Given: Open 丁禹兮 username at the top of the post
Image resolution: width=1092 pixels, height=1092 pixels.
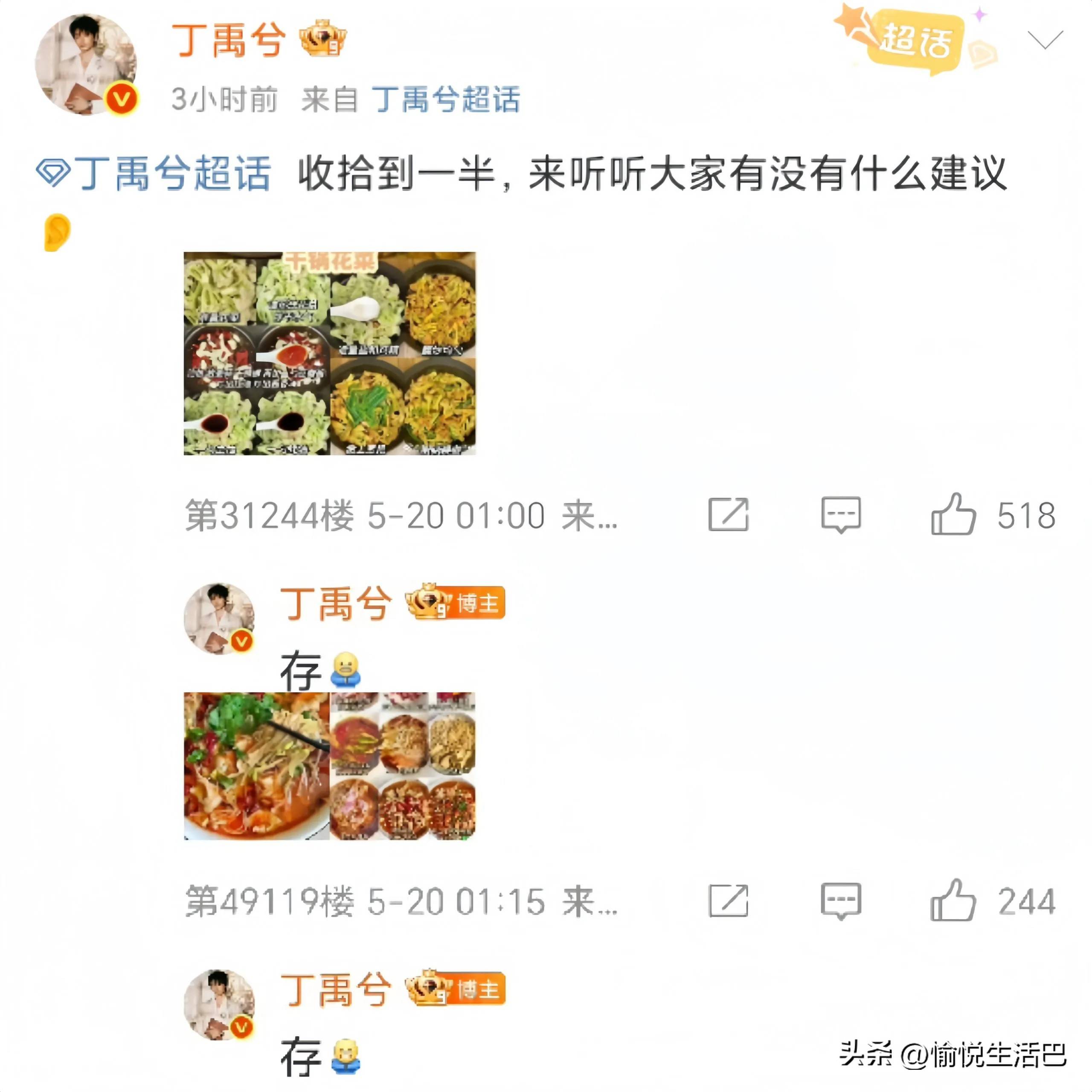Looking at the screenshot, I should point(228,40).
